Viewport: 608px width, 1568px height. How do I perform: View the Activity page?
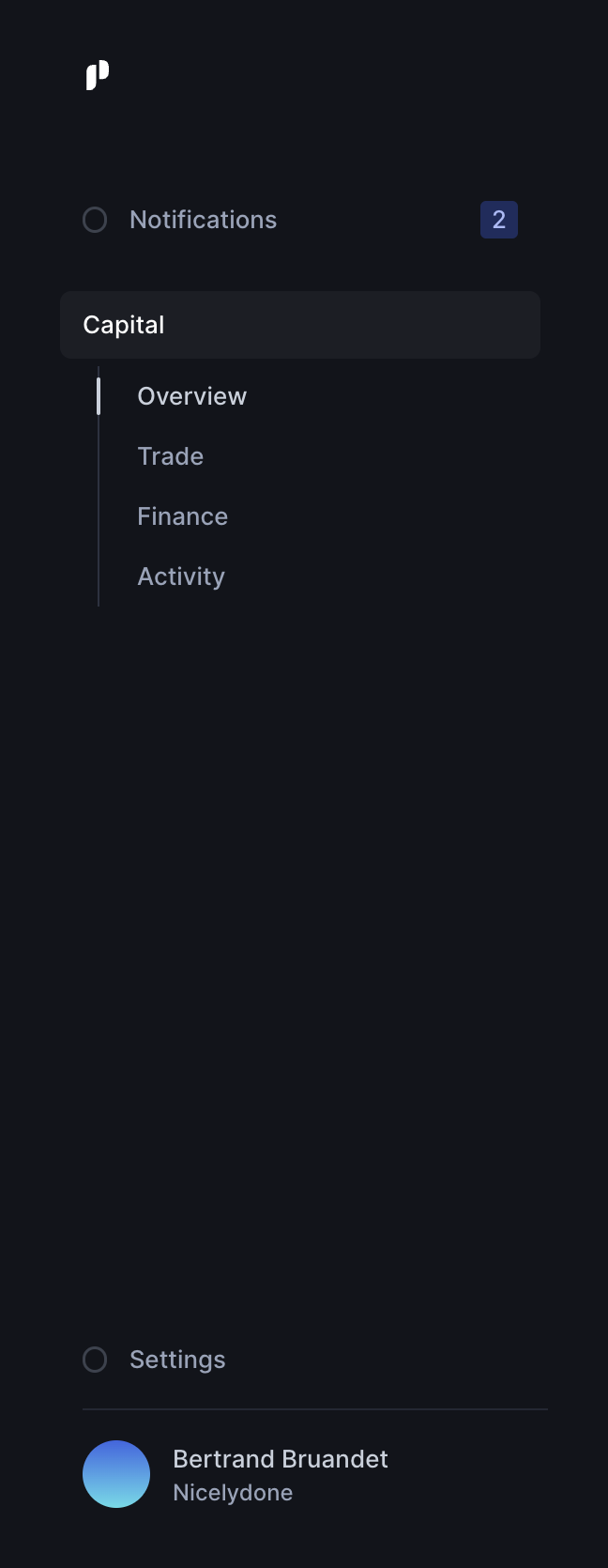point(181,576)
